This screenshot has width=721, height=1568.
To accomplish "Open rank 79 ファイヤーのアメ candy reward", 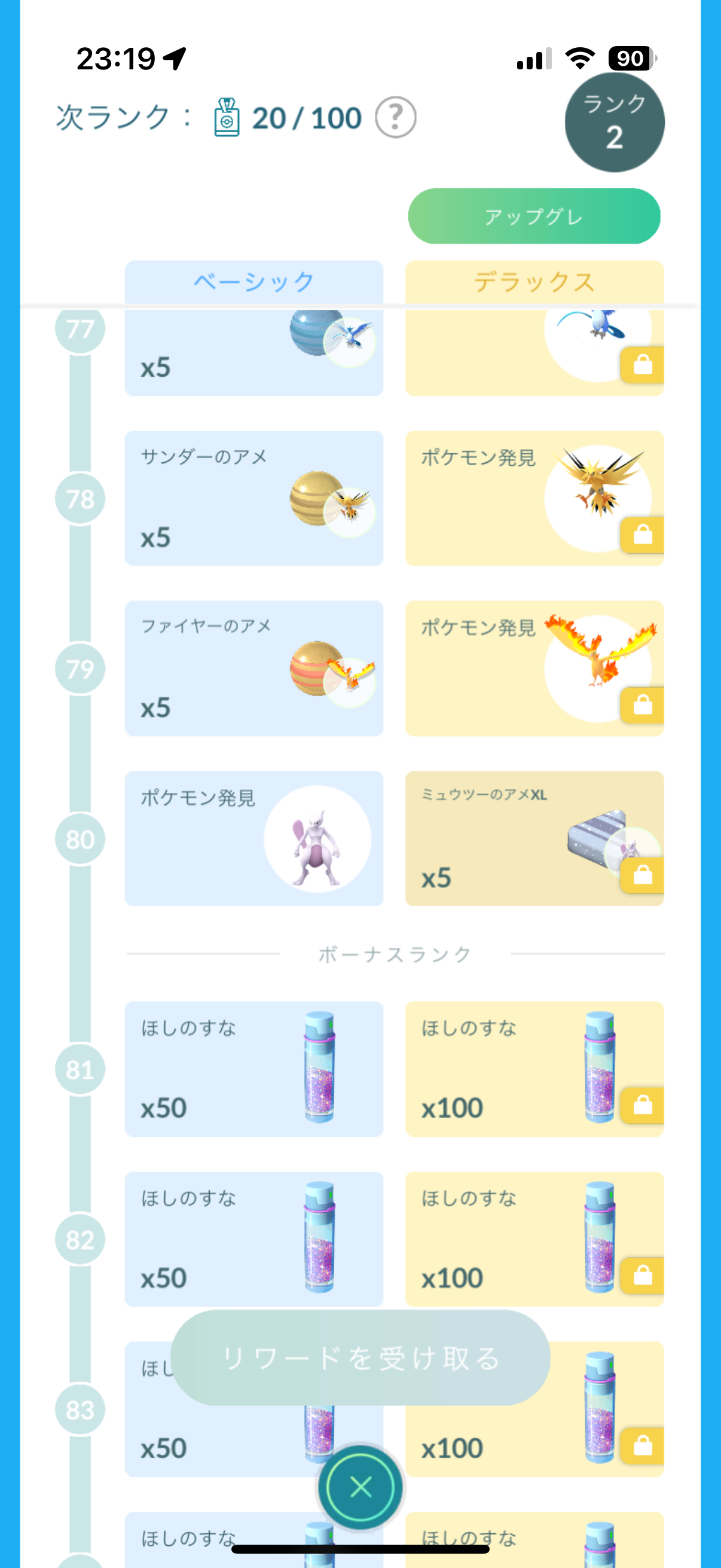I will coord(253,668).
